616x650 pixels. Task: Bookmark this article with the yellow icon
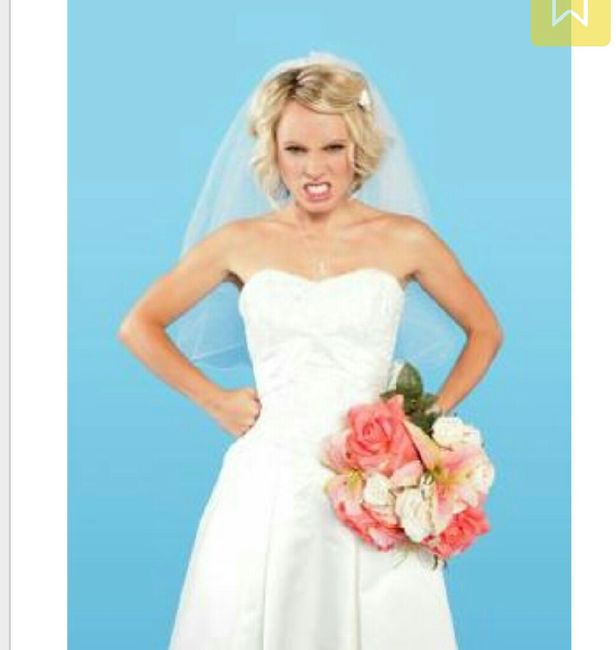coord(570,17)
